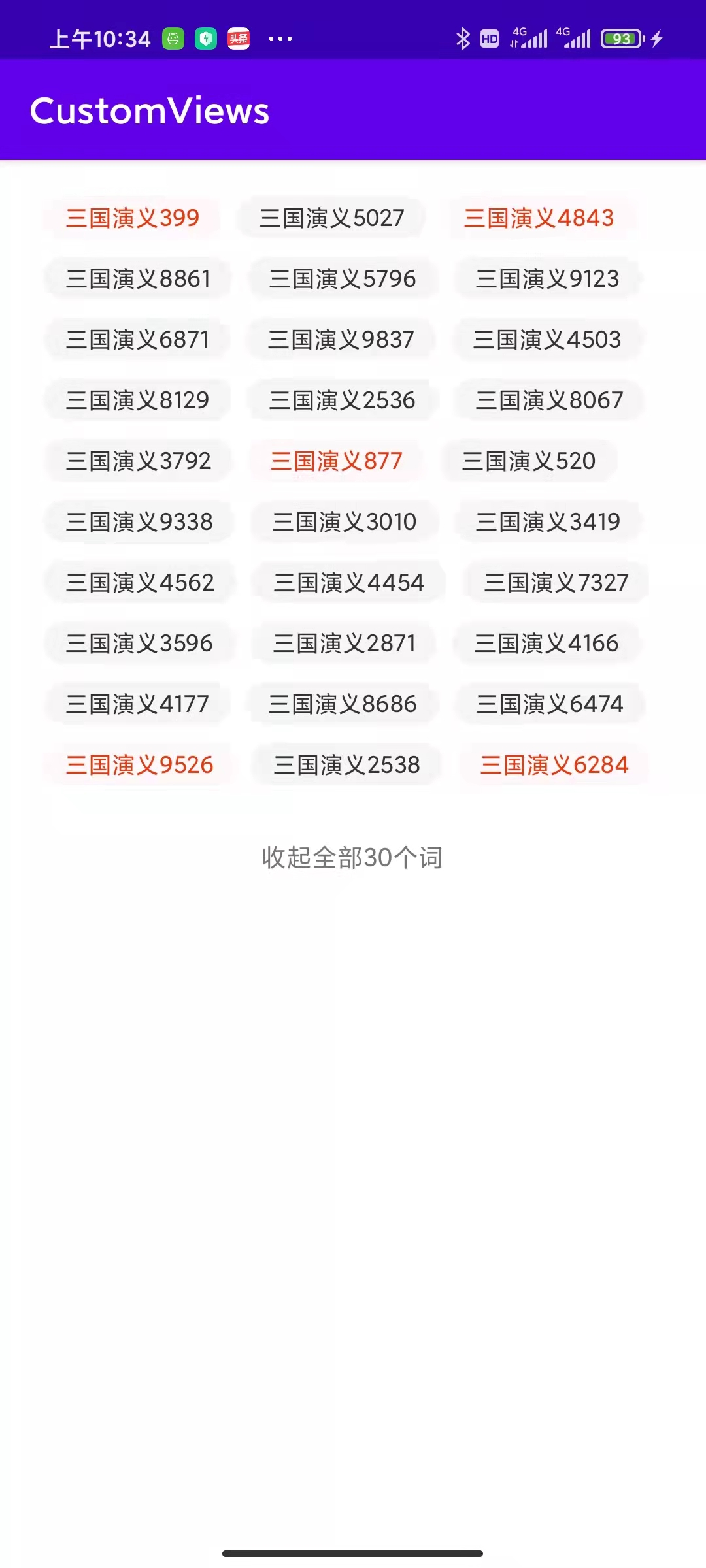This screenshot has height=1568, width=706.
Task: Deselect the red 三国演义9526 tag
Action: (139, 765)
